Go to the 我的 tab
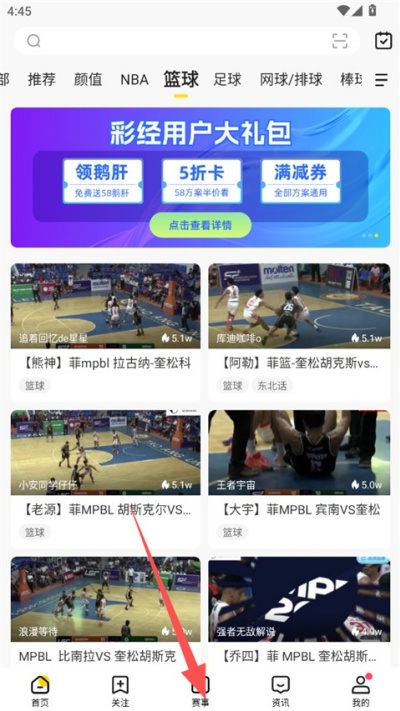 pos(361,690)
